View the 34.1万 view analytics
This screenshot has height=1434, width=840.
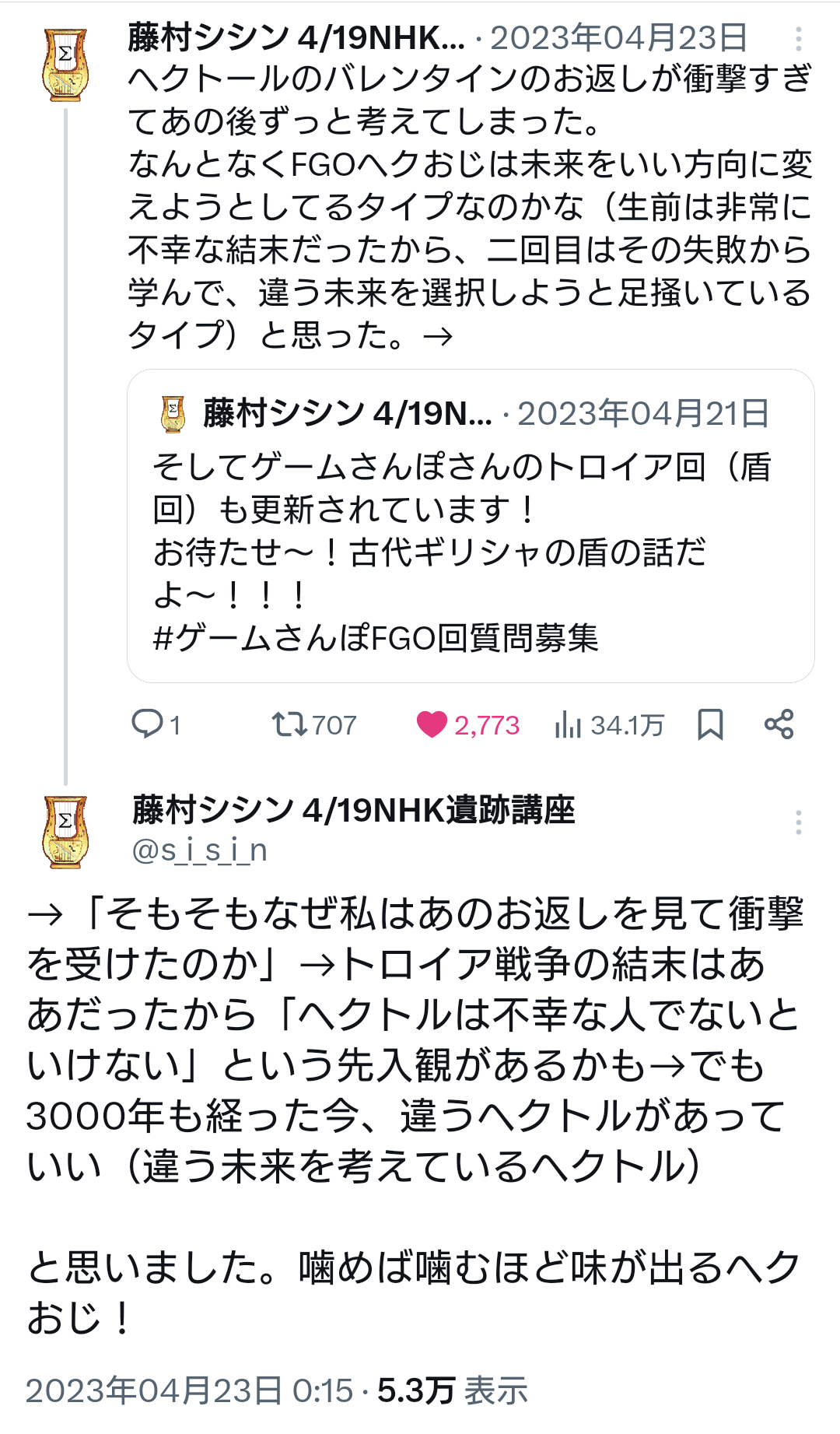pos(610,724)
